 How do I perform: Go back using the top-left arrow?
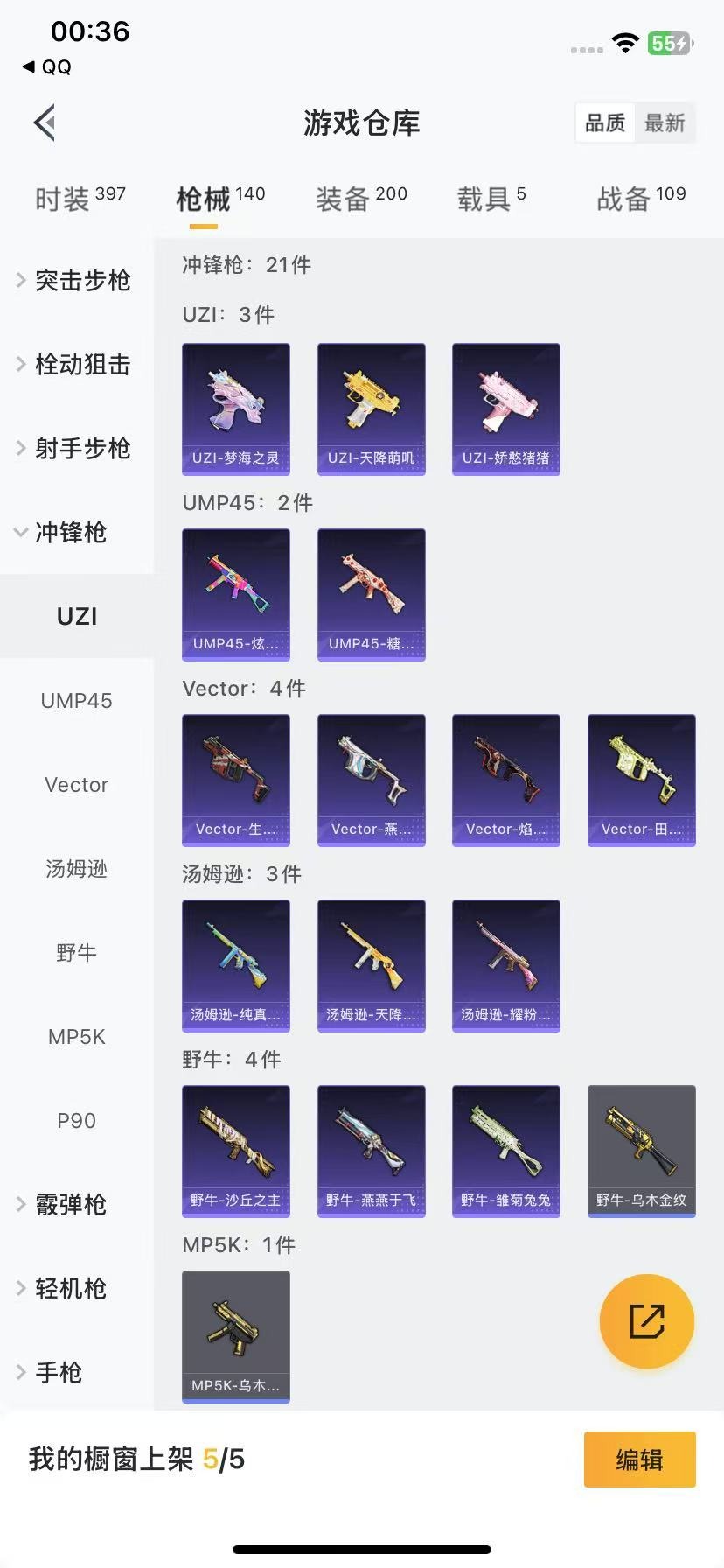45,122
